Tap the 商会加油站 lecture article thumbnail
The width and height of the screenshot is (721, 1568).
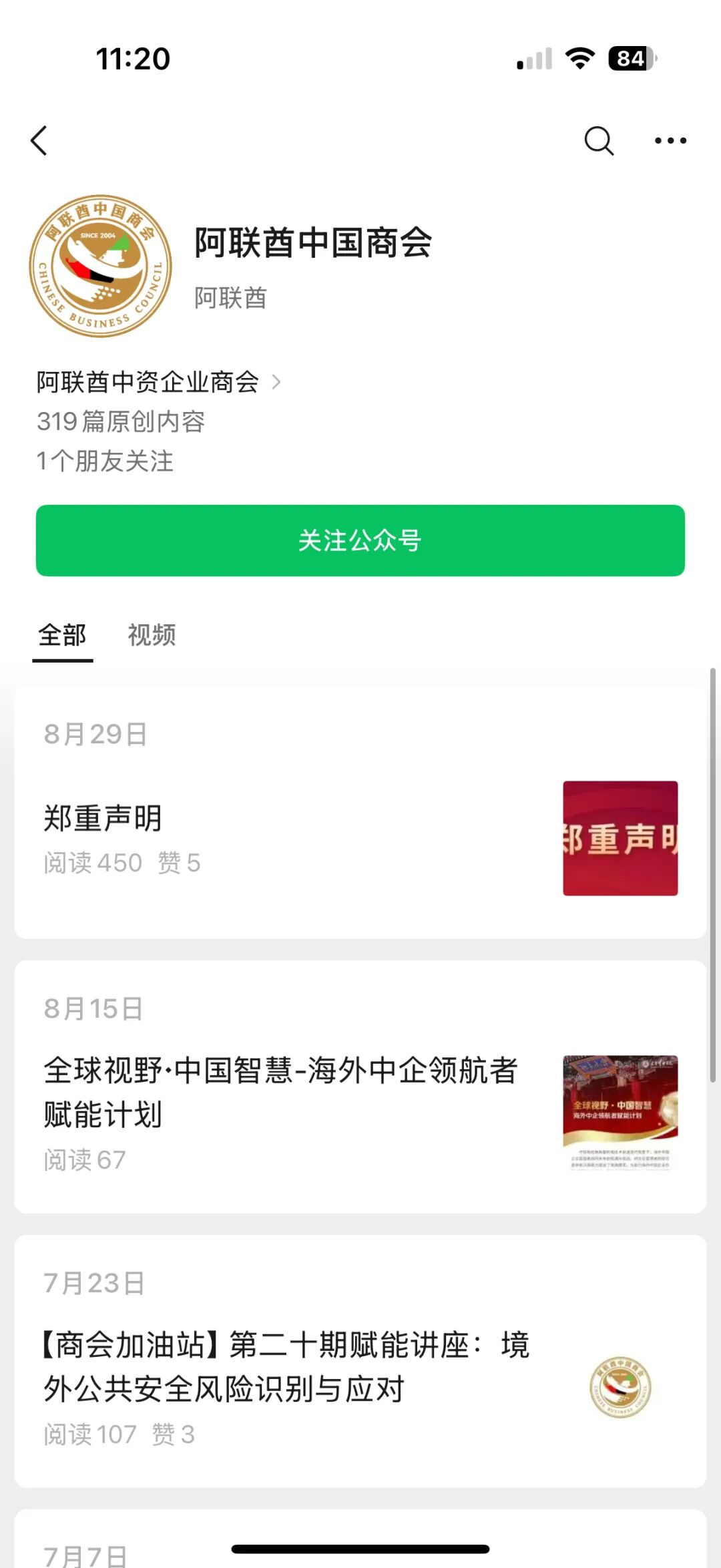pyautogui.click(x=620, y=1386)
